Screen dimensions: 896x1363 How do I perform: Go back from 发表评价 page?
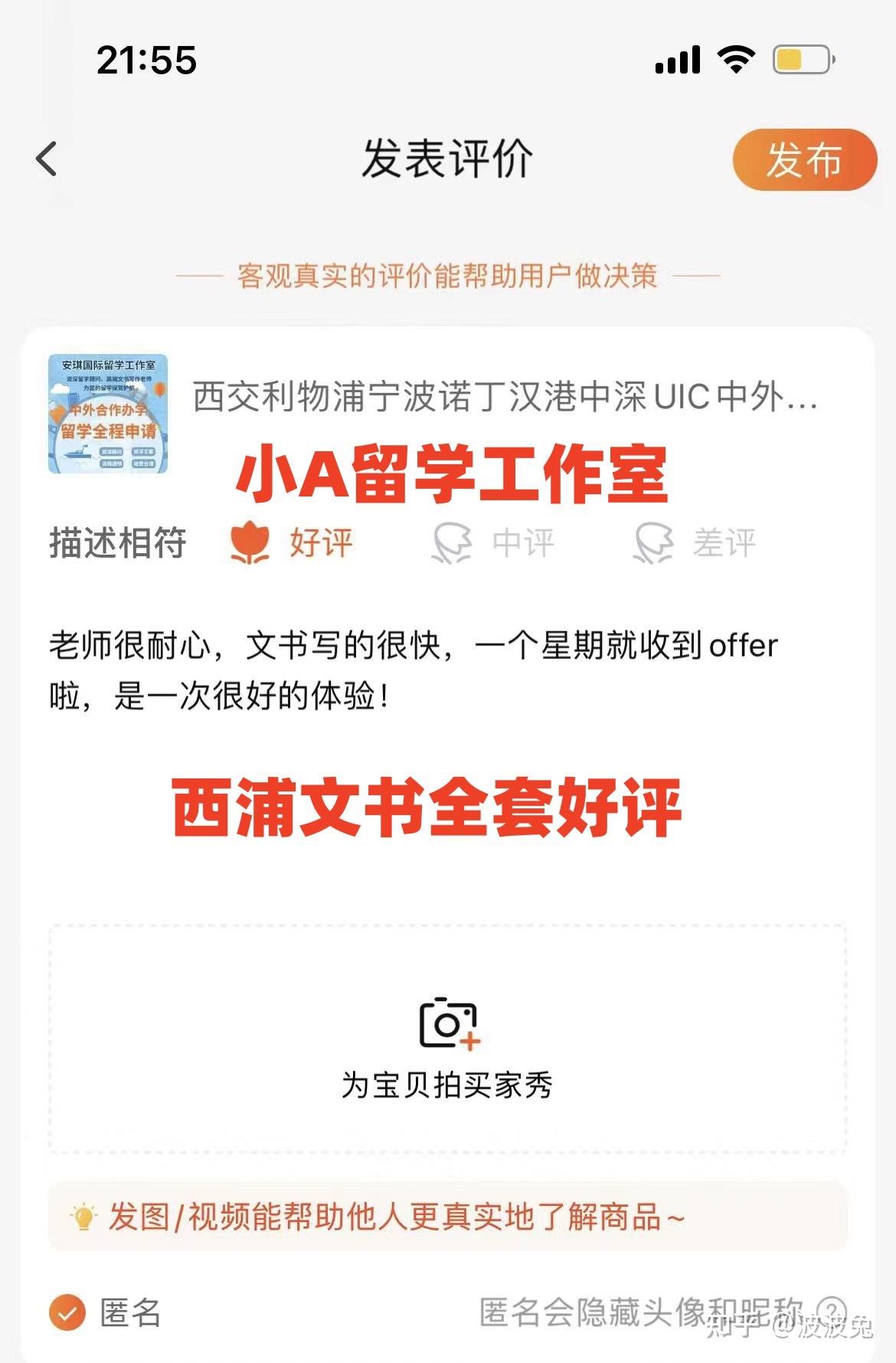coord(47,159)
